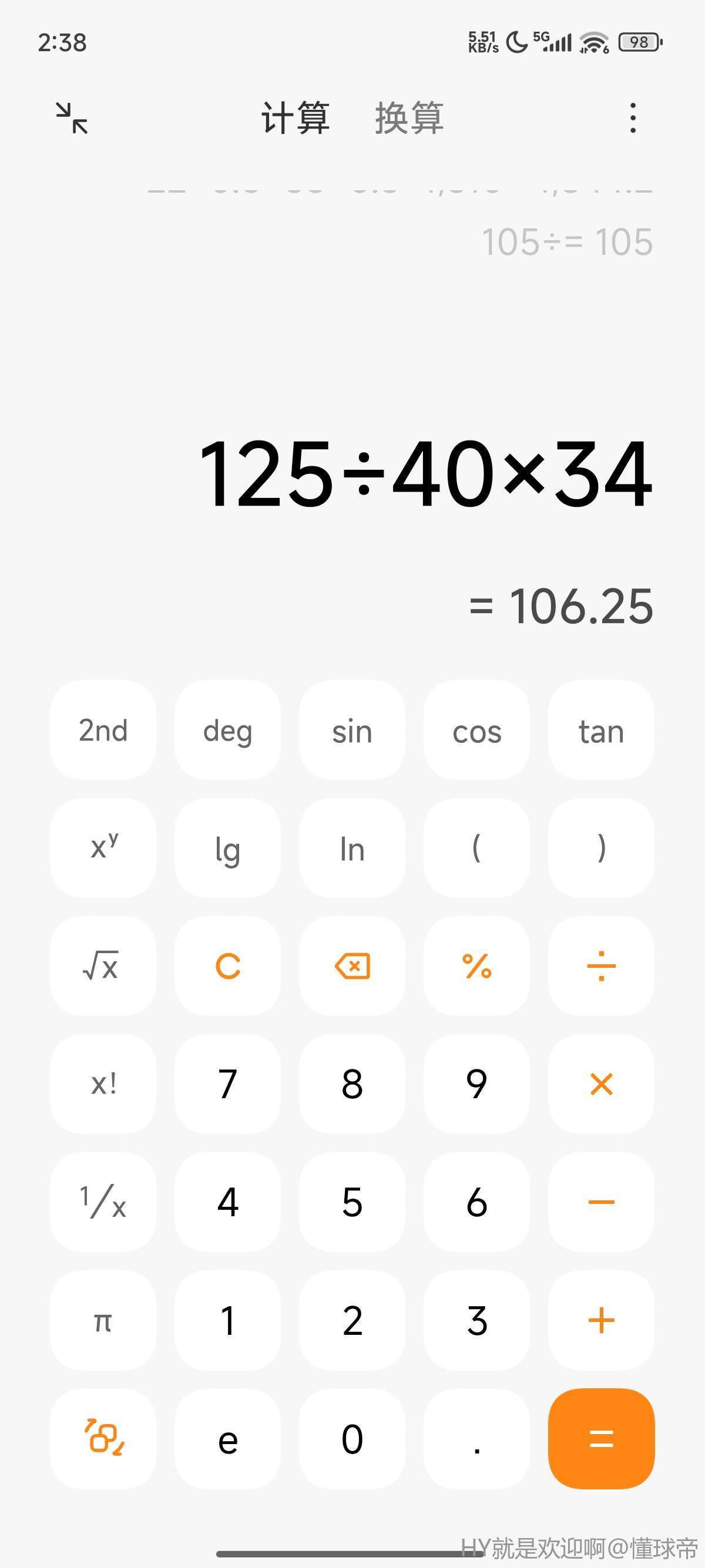Viewport: 705px width, 1568px height.
Task: Insert the divide operator
Action: (x=601, y=966)
